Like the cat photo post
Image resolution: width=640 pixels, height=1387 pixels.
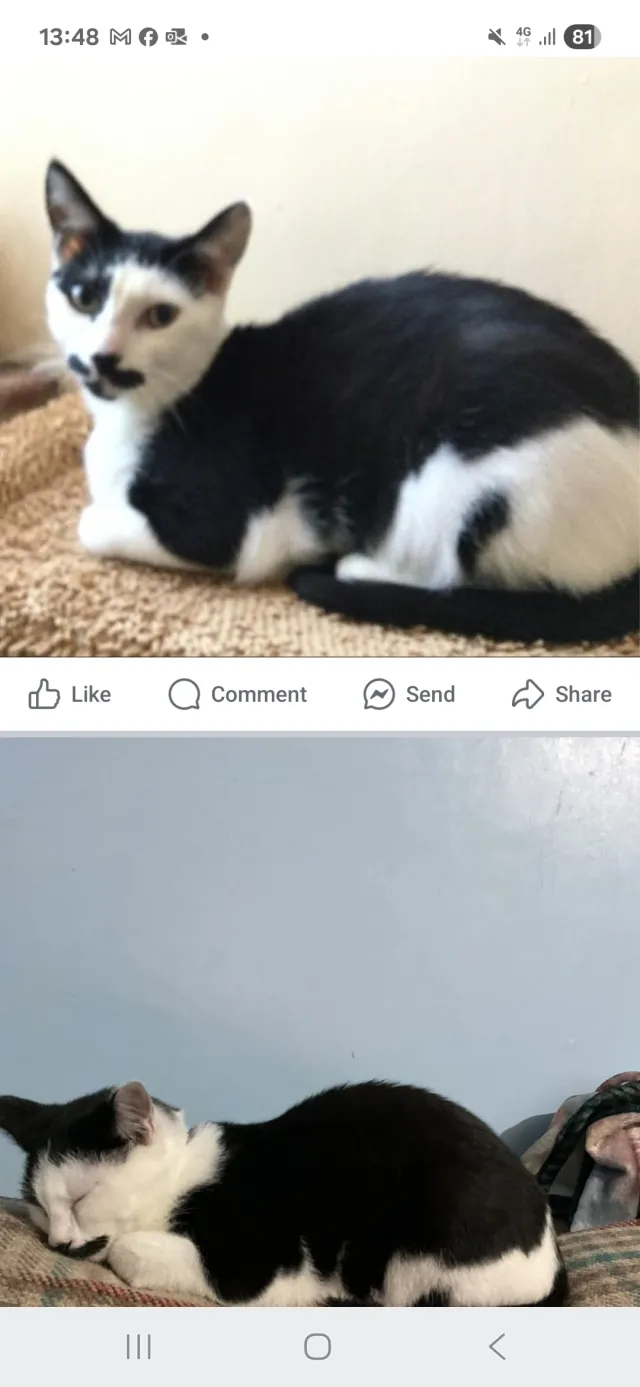tap(69, 694)
